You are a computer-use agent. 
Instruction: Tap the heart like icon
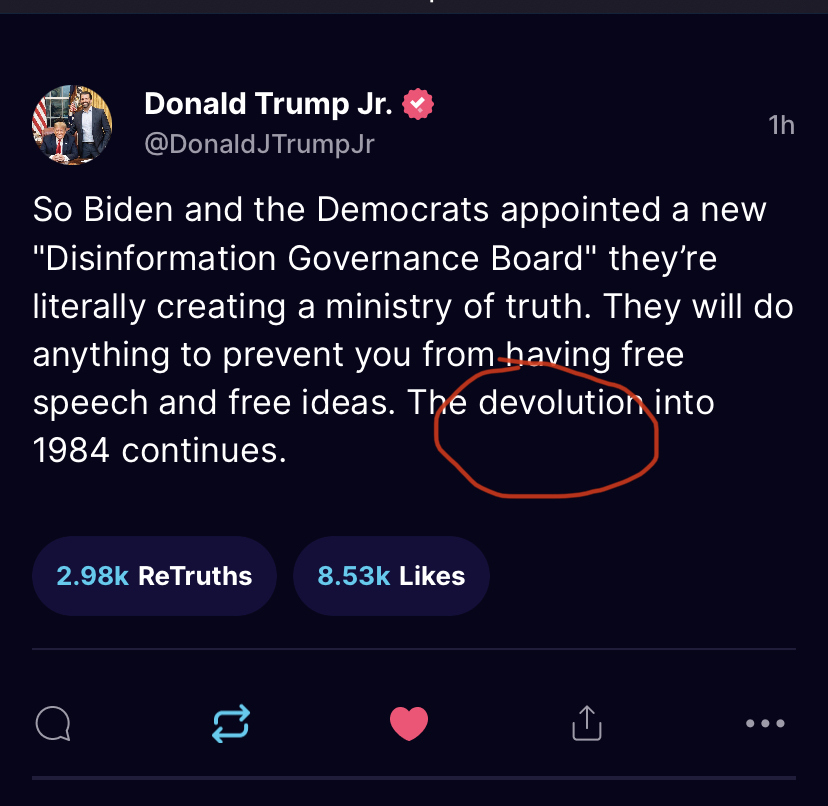pos(409,723)
